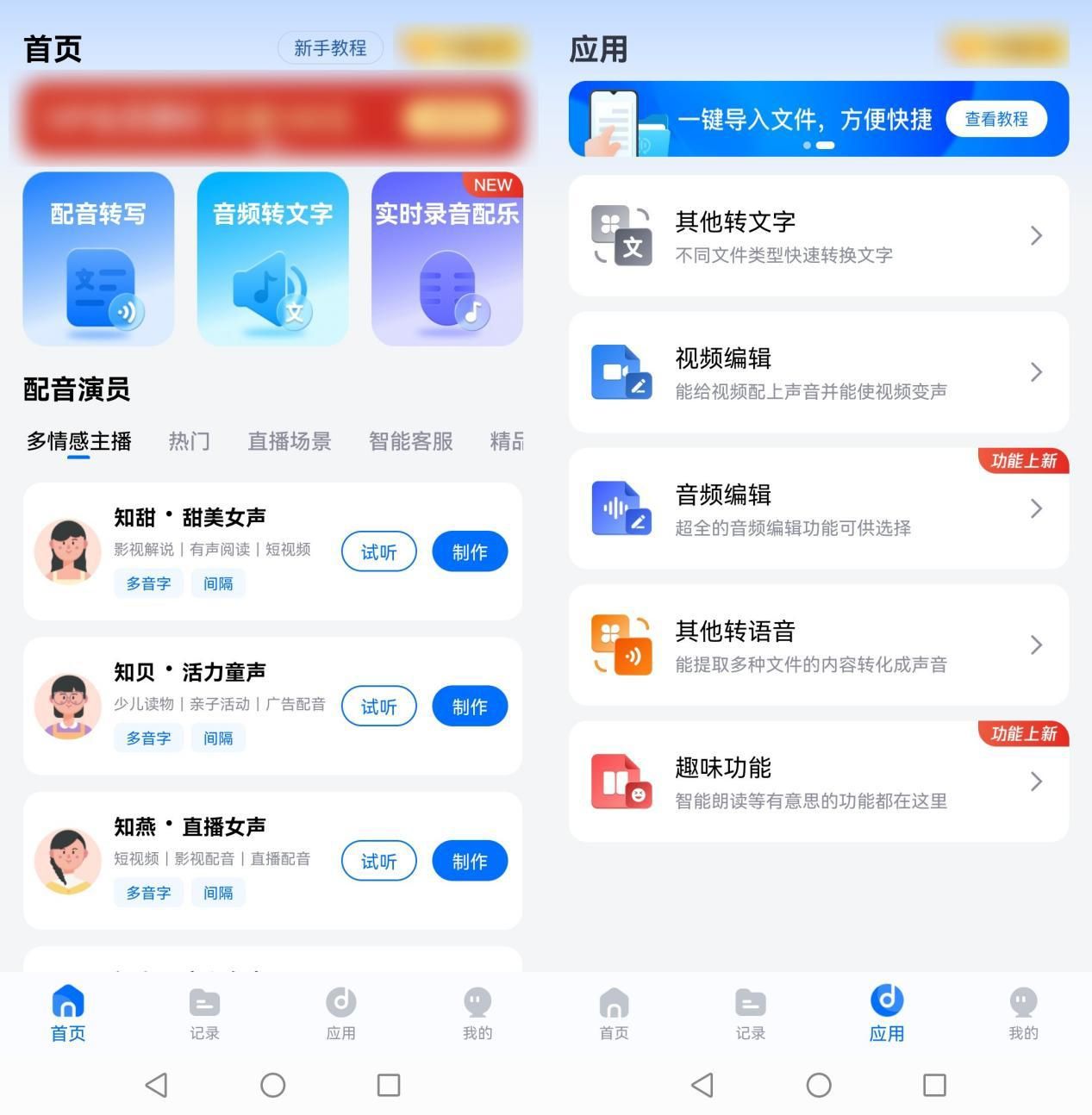The height and width of the screenshot is (1115, 1092).
Task: Open 查看教程 in the import banner
Action: click(997, 119)
